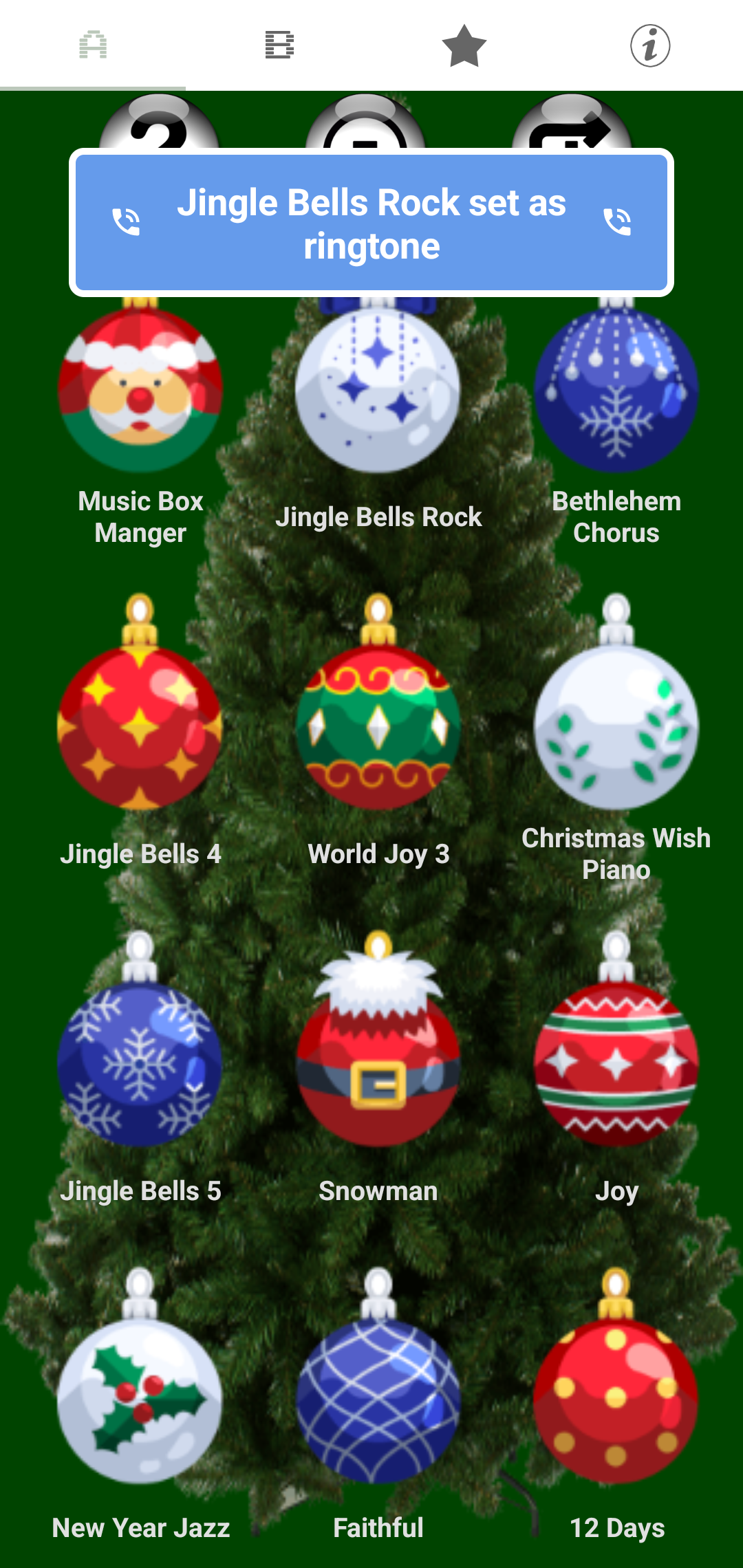Open the Favorites star tab

coord(464,46)
